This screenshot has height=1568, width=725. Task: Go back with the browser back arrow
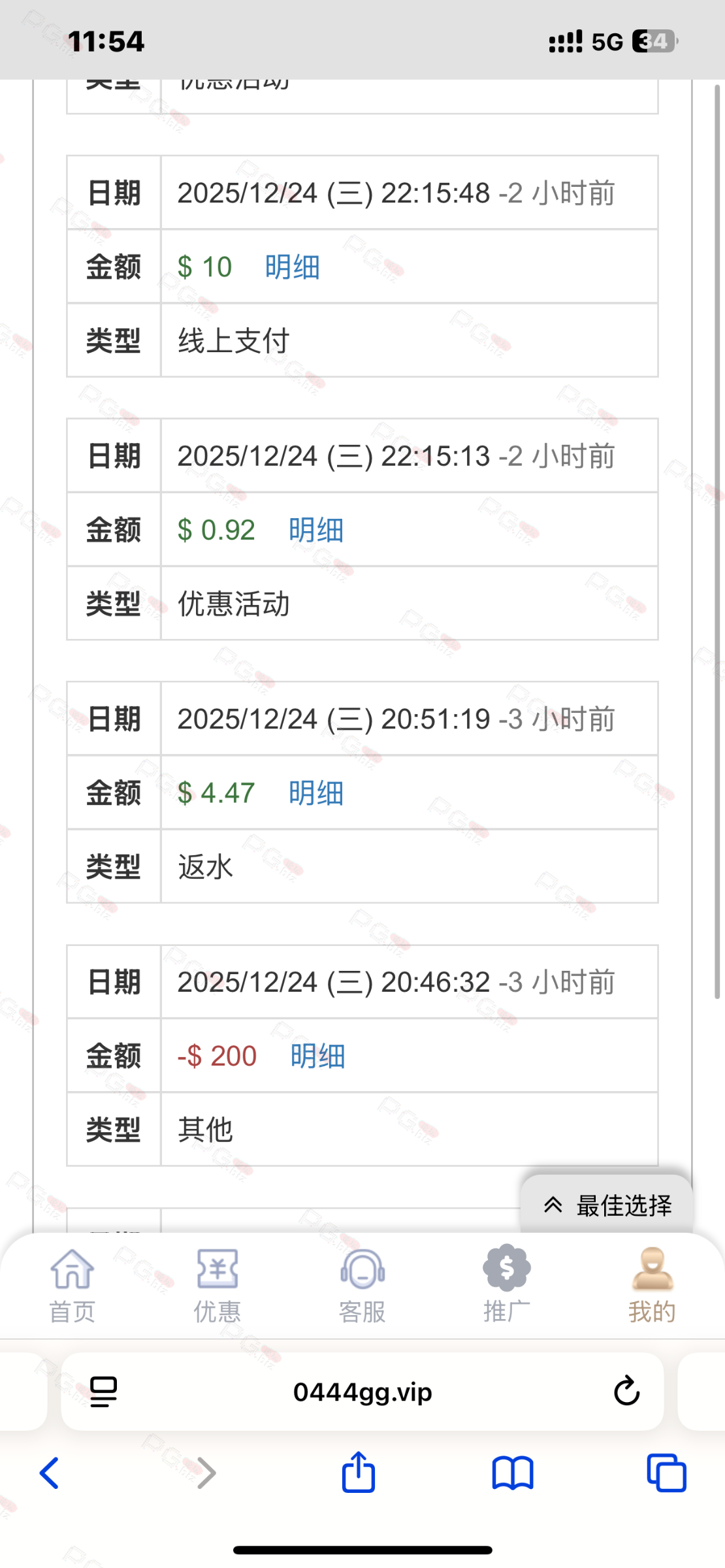50,1473
